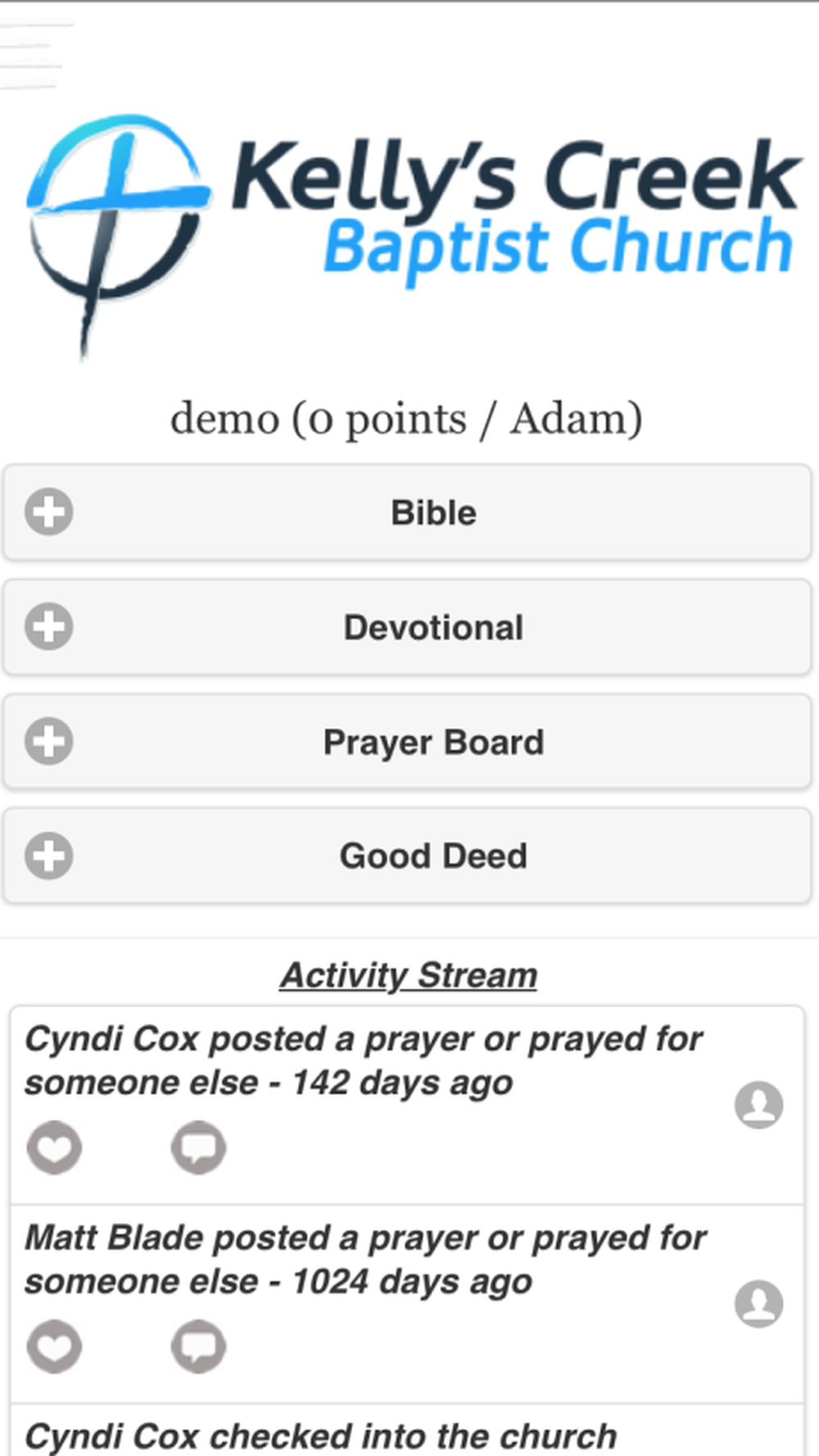Open the hamburger menu
The height and width of the screenshot is (1456, 819).
pos(31,55)
